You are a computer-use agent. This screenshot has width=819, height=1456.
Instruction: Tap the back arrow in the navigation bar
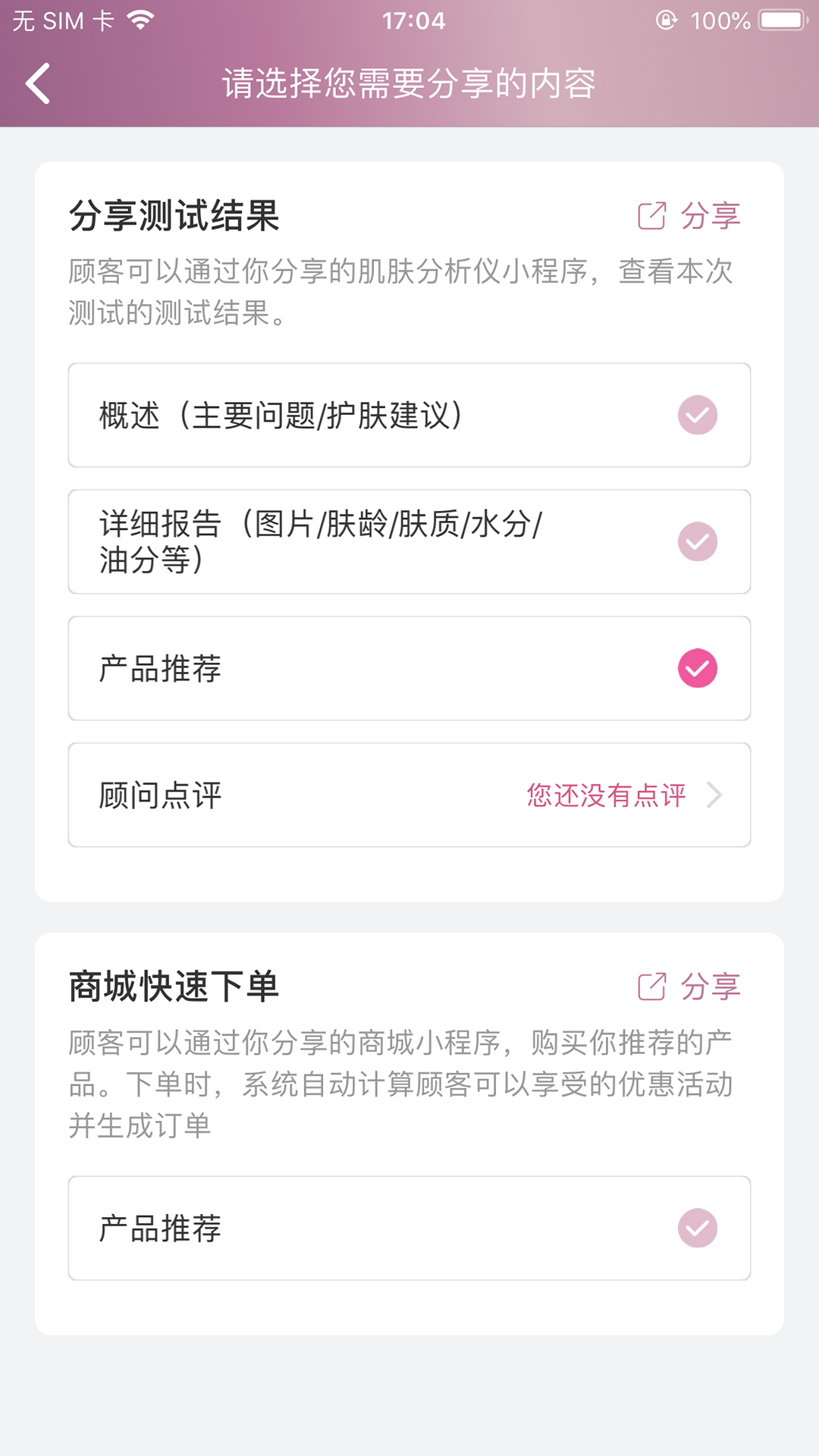point(36,83)
